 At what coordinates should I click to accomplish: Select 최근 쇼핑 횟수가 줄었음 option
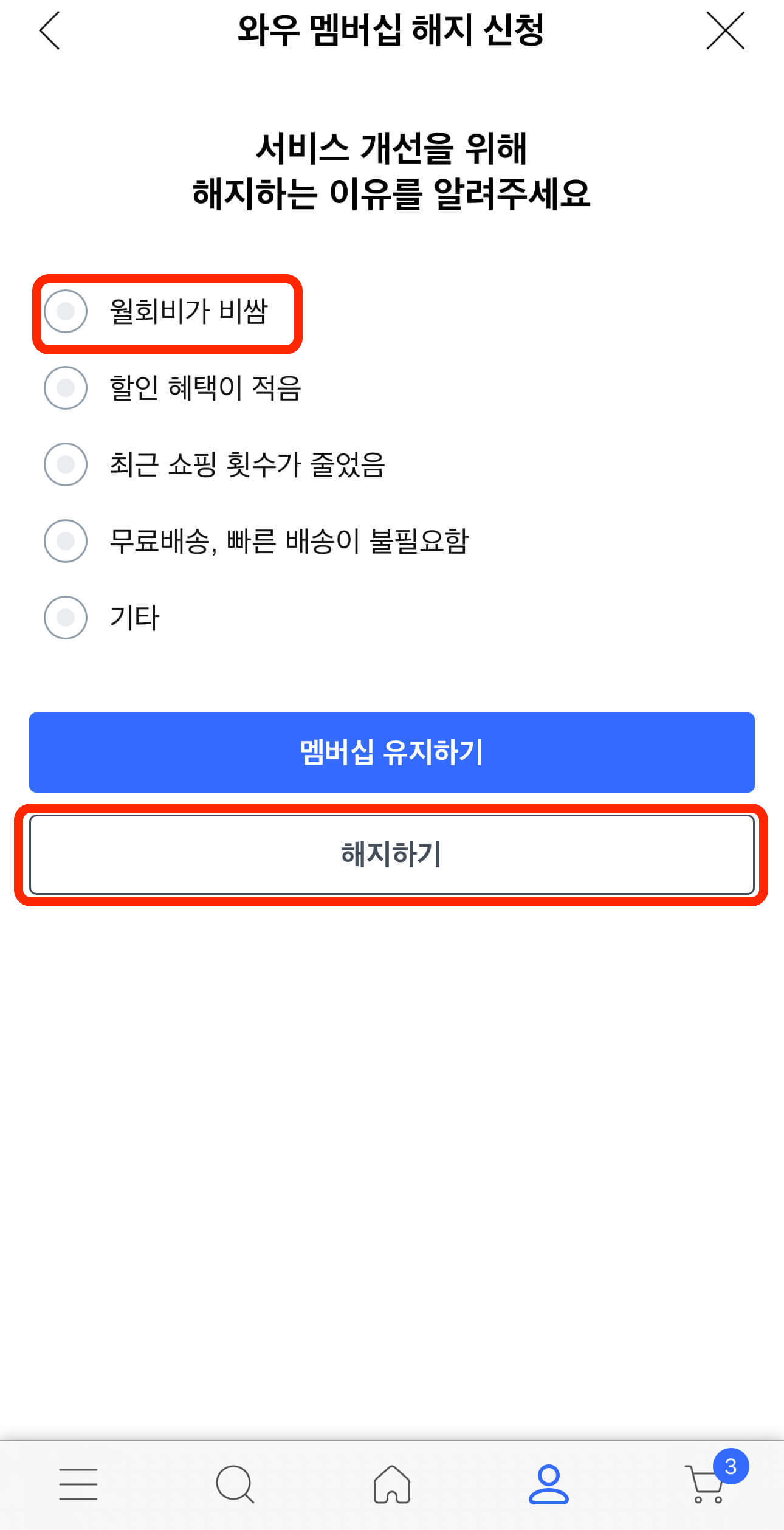pyautogui.click(x=66, y=464)
